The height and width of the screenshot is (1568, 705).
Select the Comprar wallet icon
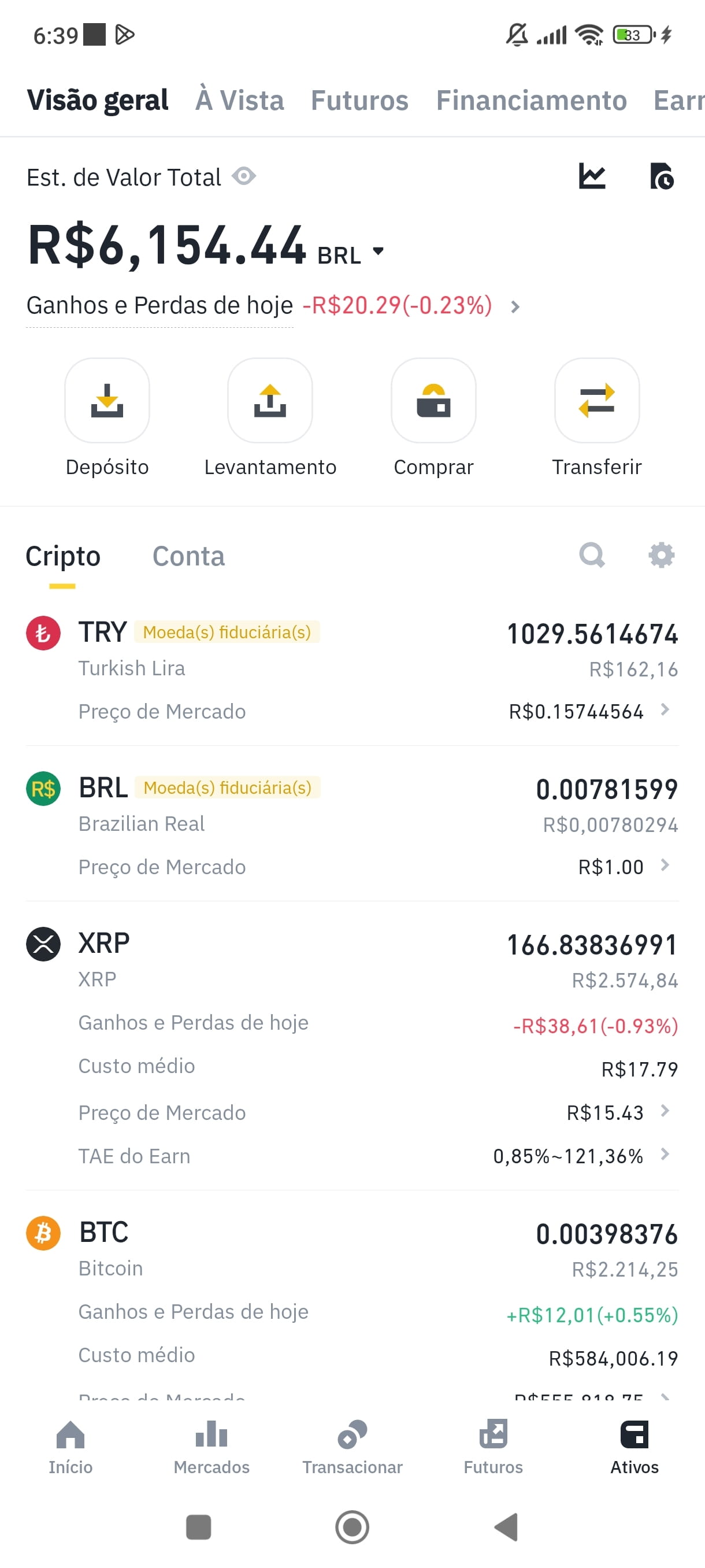pos(433,400)
